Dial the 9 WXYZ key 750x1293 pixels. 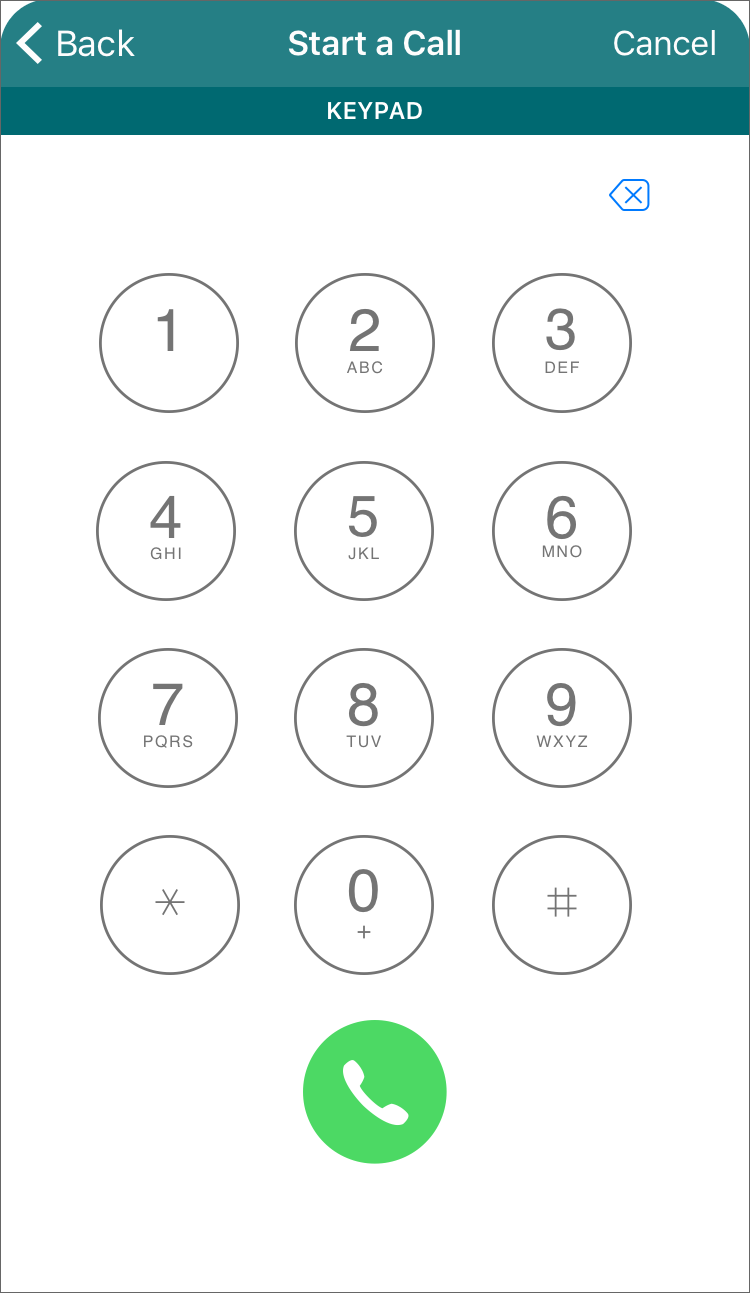(562, 717)
